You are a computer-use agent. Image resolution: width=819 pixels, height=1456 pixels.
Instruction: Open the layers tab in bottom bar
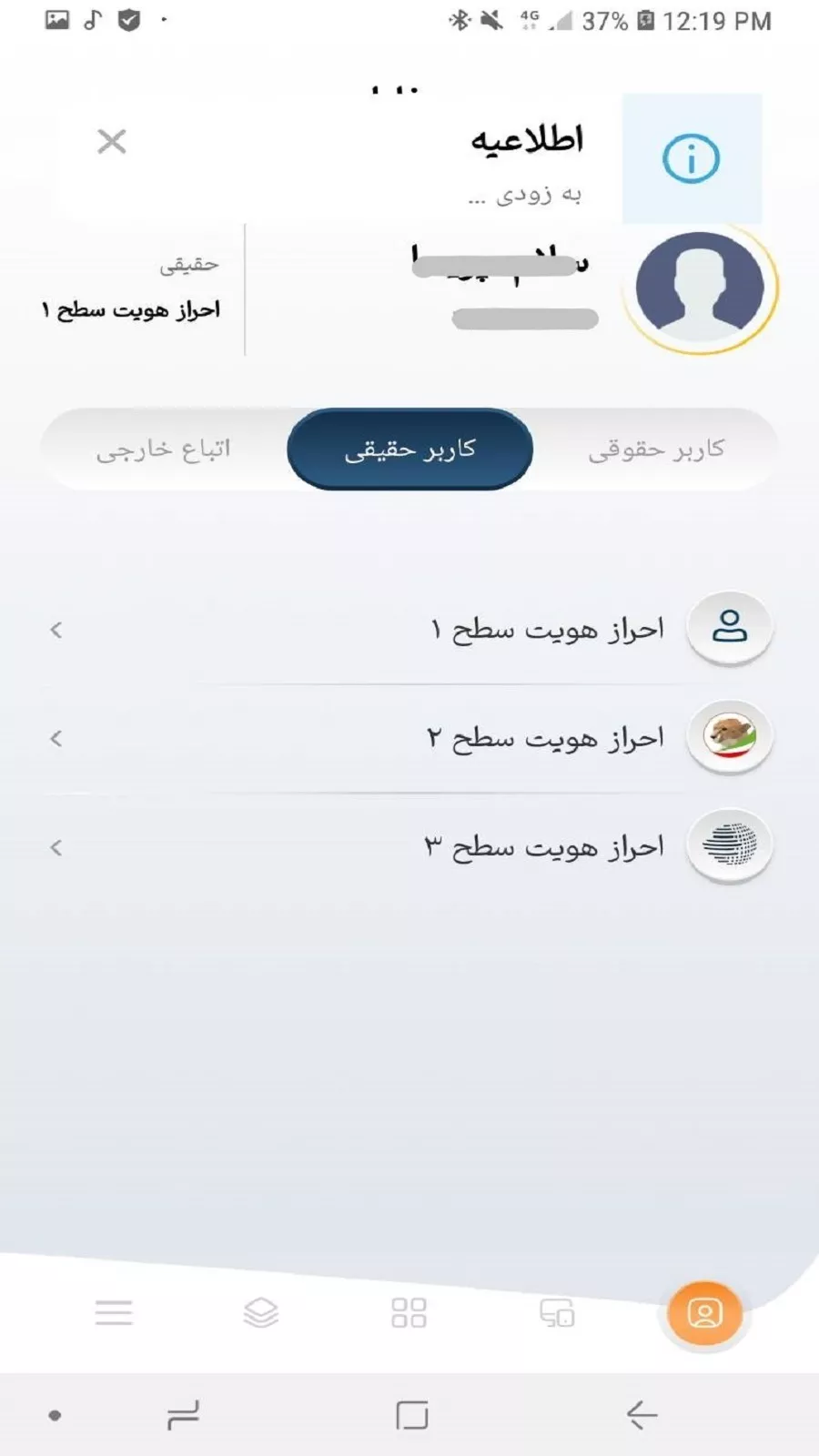[x=261, y=1313]
